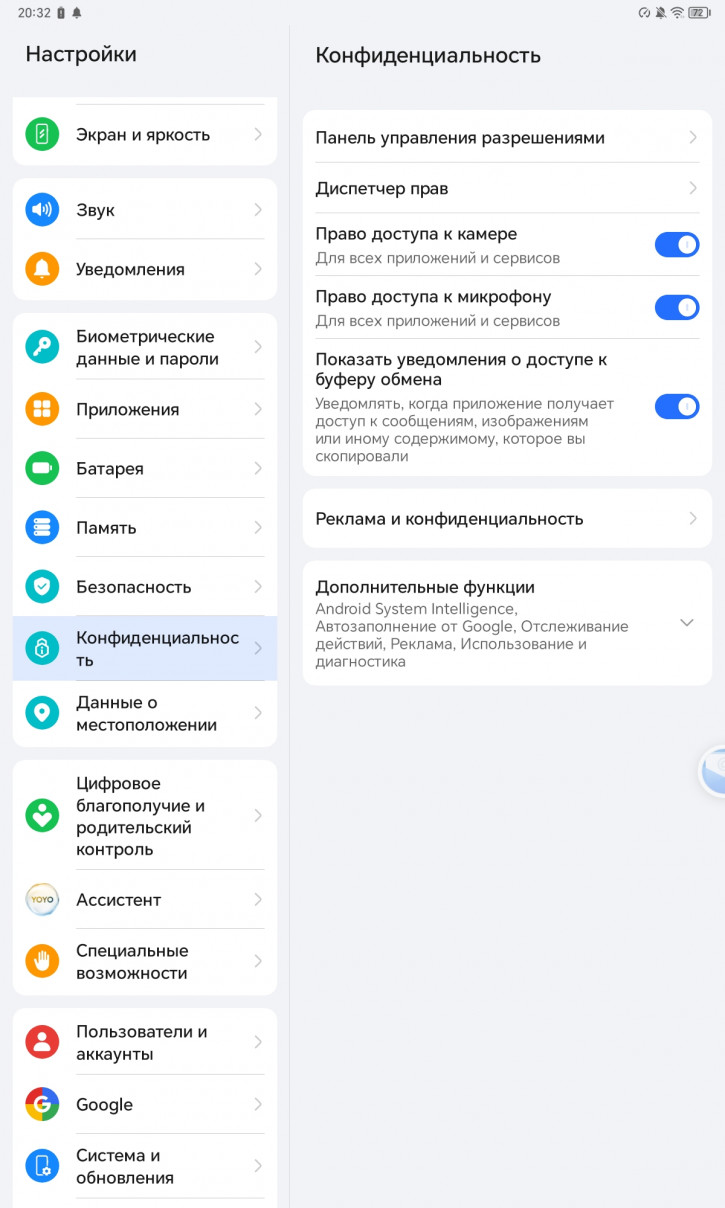Open Данные о местоположении
This screenshot has height=1208, width=725.
145,713
